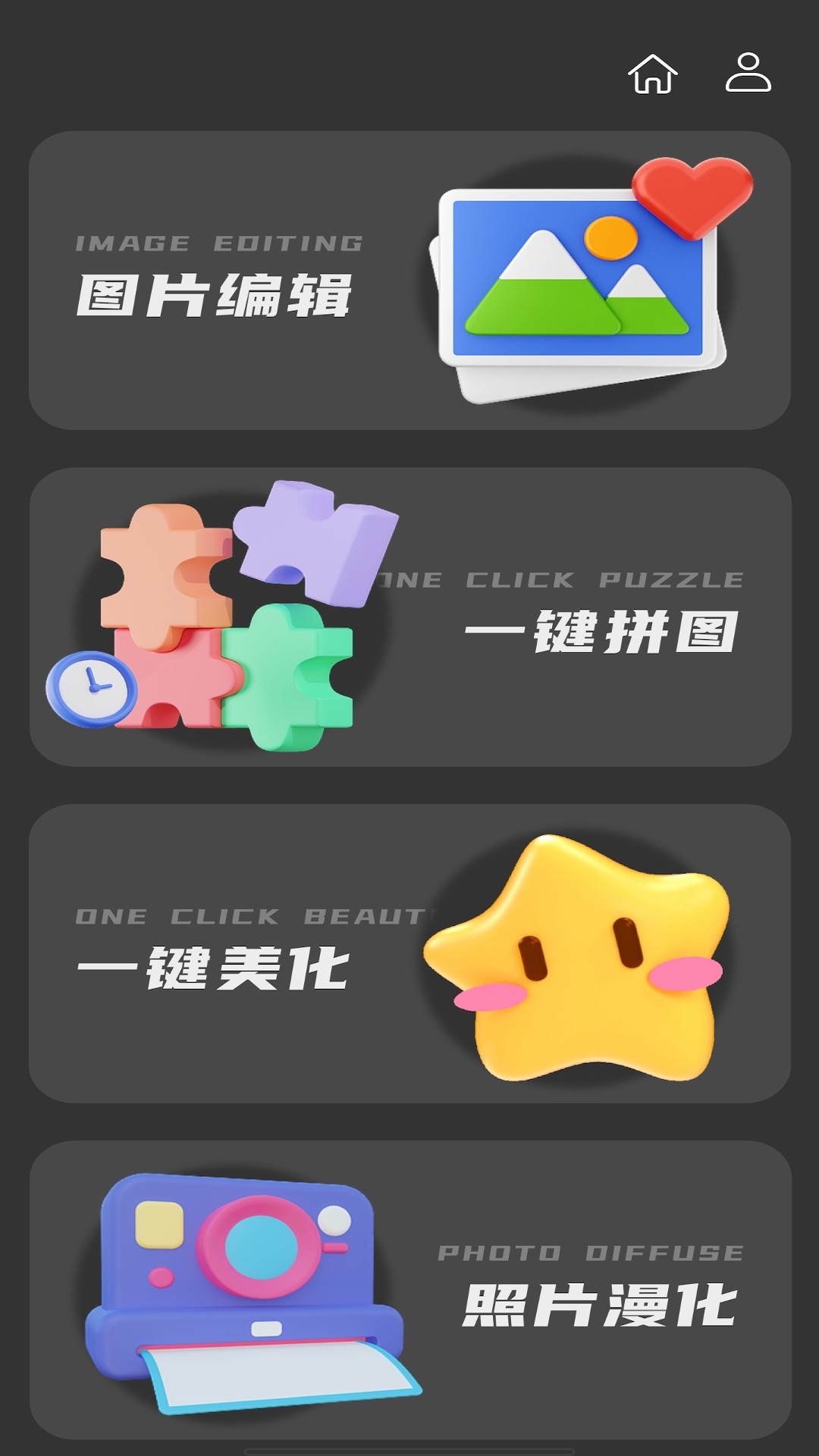Tap the IMAGE EDITING English label
Screen dimensions: 819x1456
click(x=220, y=243)
